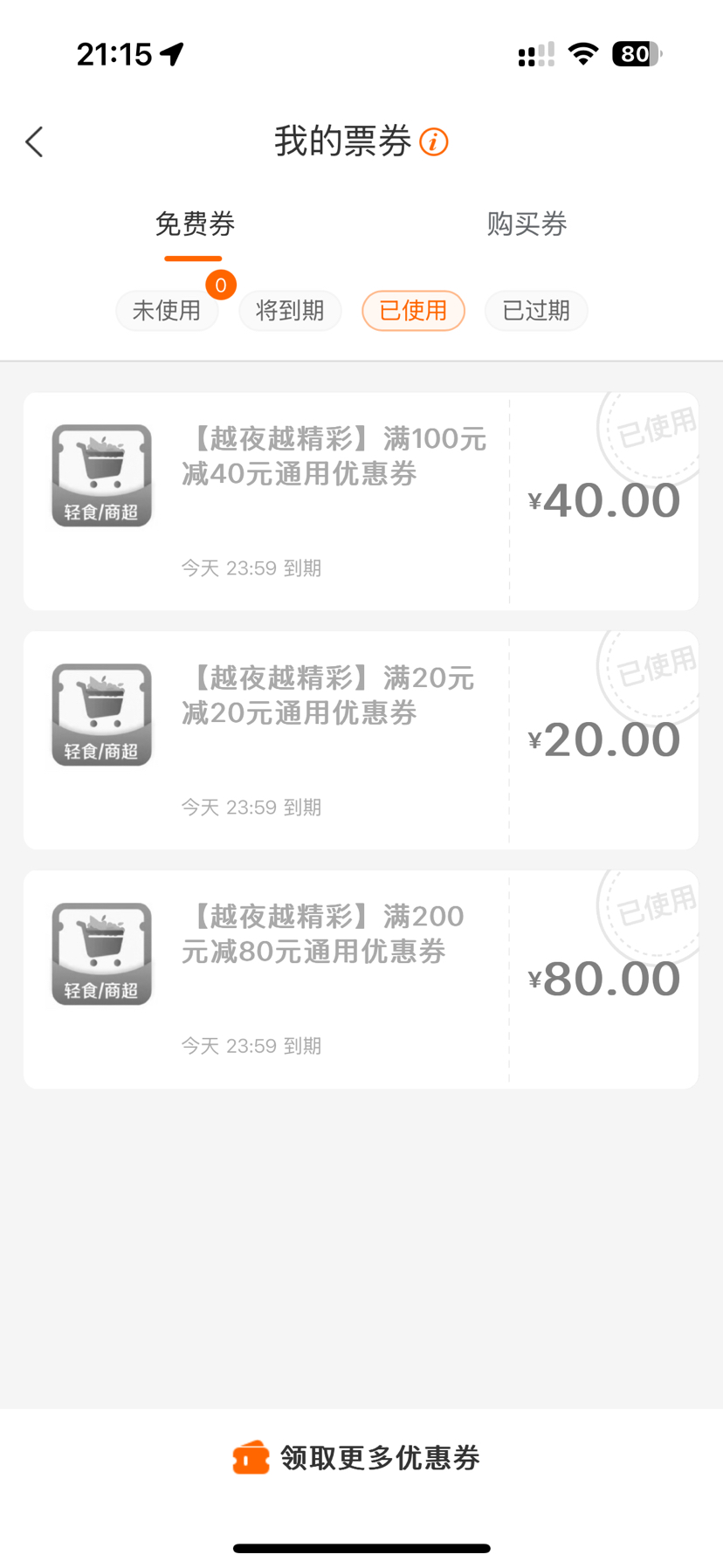Select the 已使用 filter chip
723x1568 pixels.
(x=413, y=311)
